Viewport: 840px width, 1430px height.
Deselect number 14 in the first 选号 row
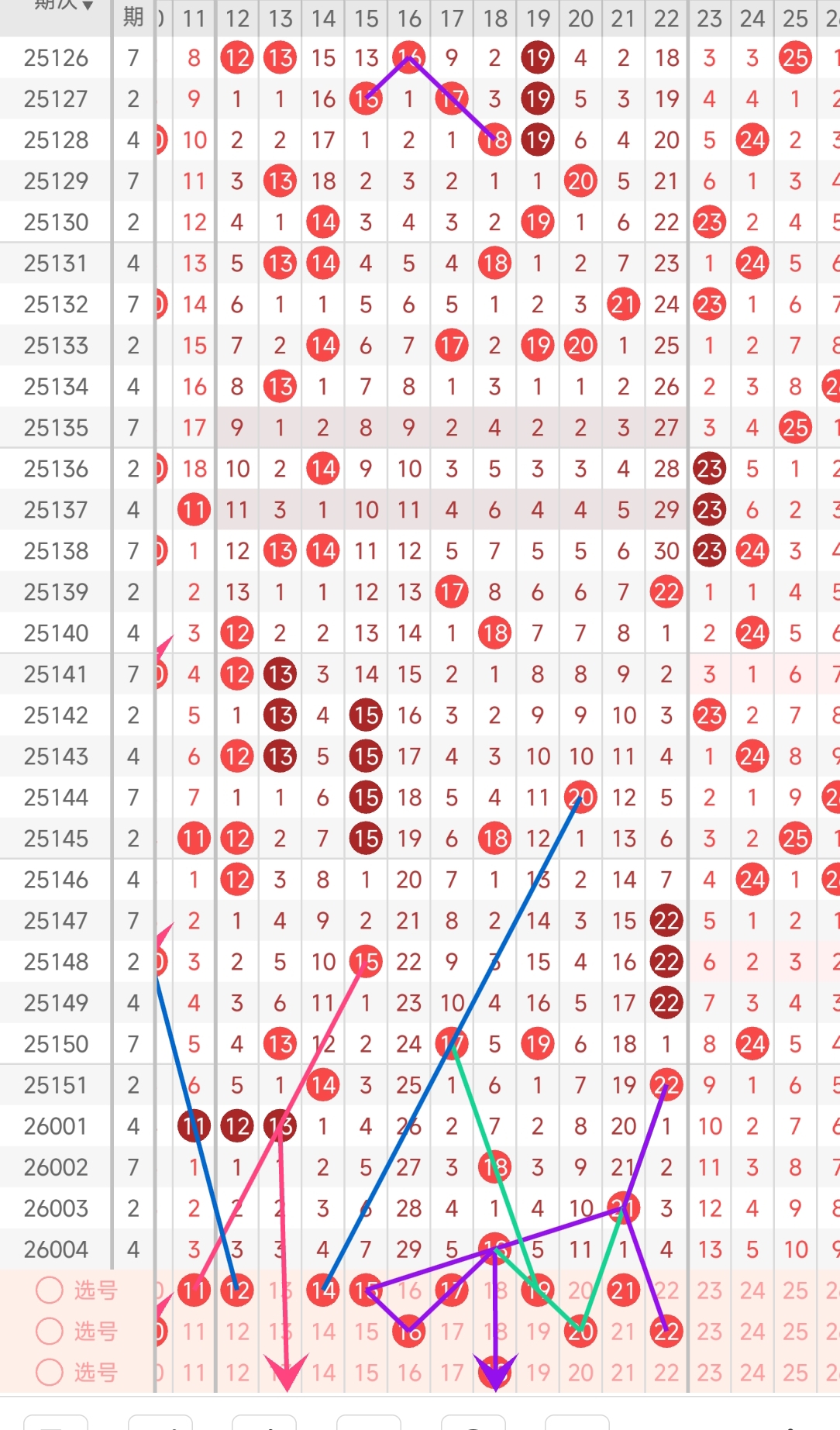click(x=322, y=1290)
